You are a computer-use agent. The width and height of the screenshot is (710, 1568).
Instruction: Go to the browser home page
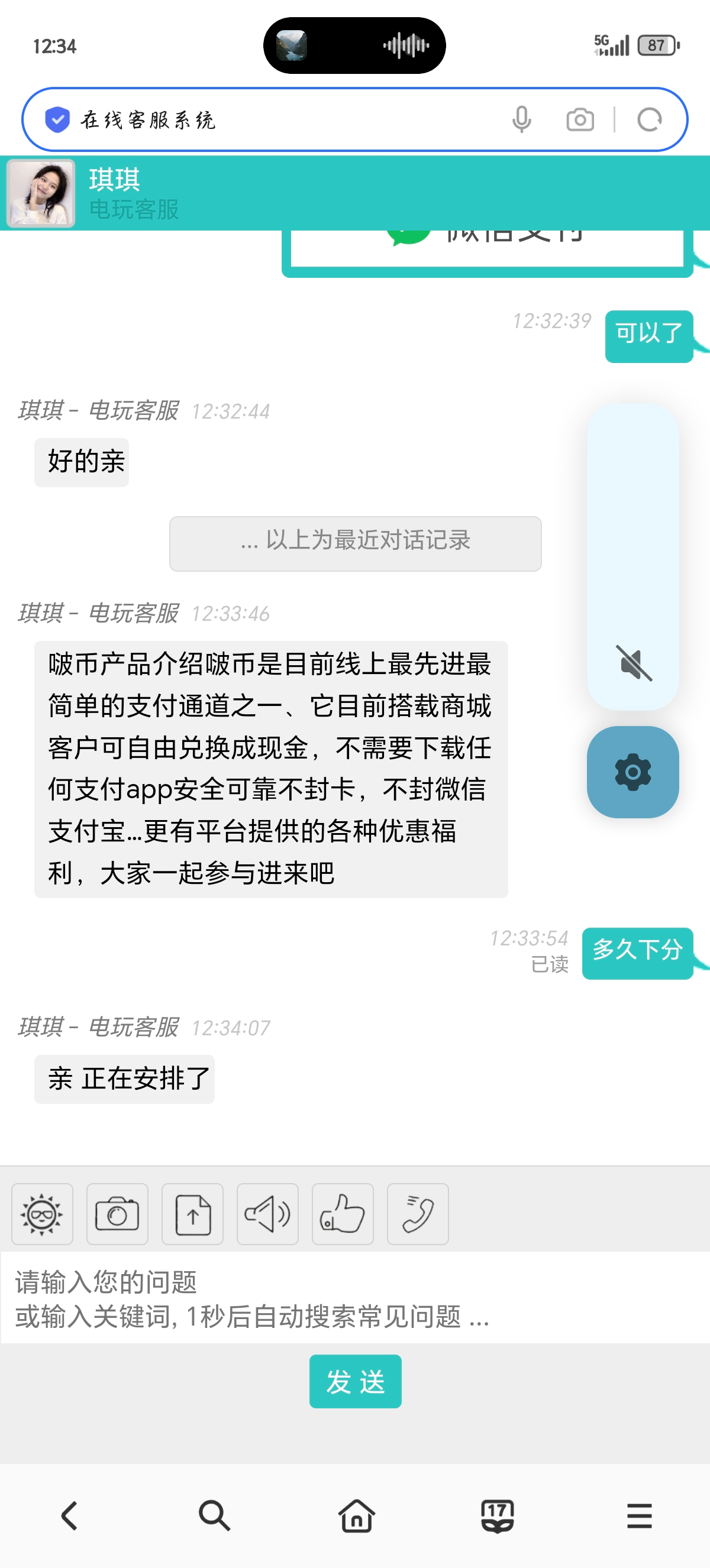pyautogui.click(x=356, y=1515)
